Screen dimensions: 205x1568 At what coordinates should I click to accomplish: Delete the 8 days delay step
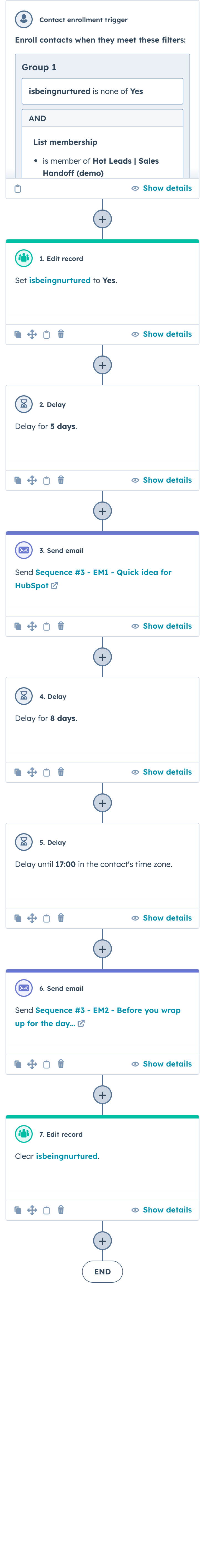coord(61,772)
